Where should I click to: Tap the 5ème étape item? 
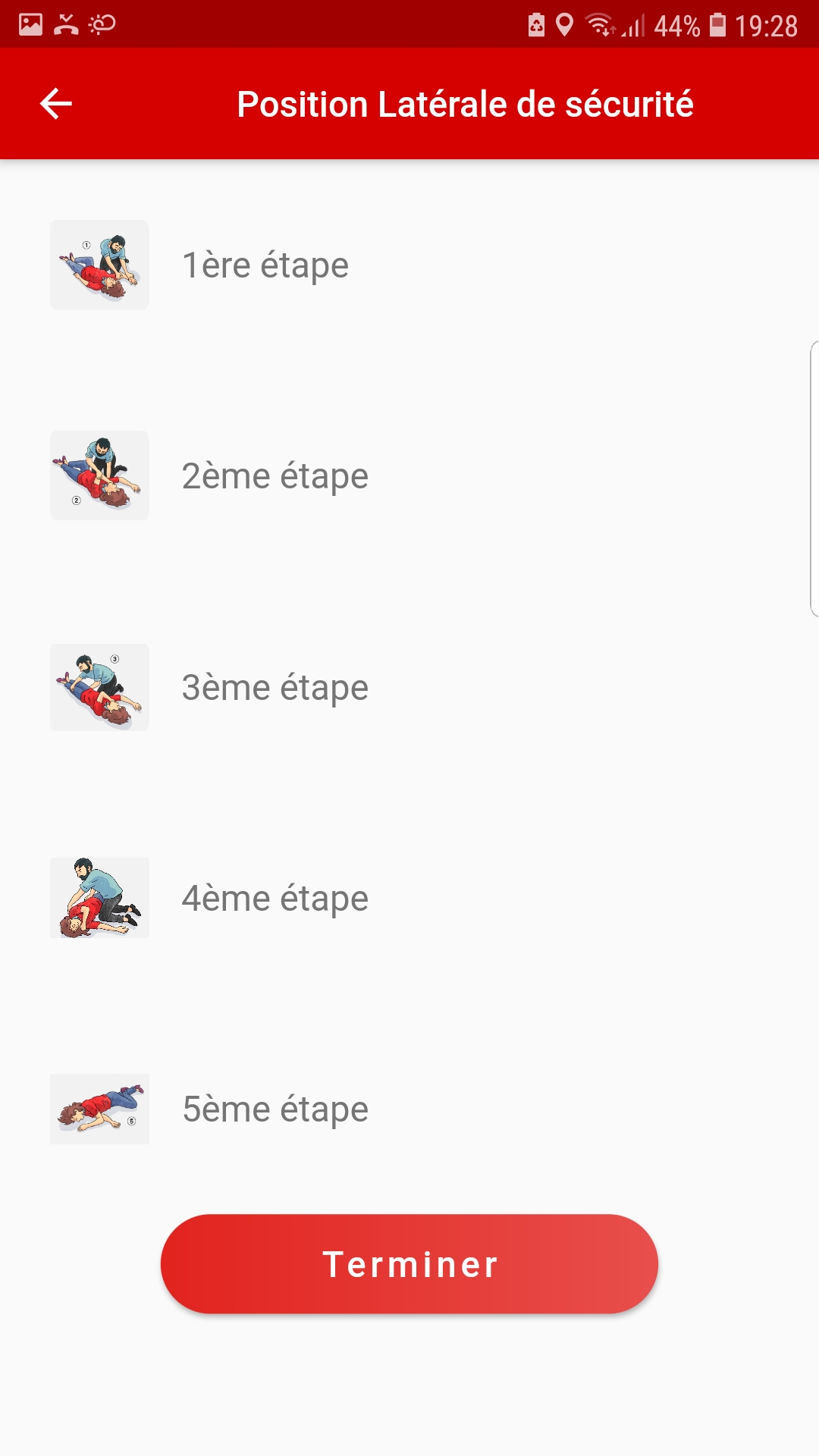[x=275, y=1109]
